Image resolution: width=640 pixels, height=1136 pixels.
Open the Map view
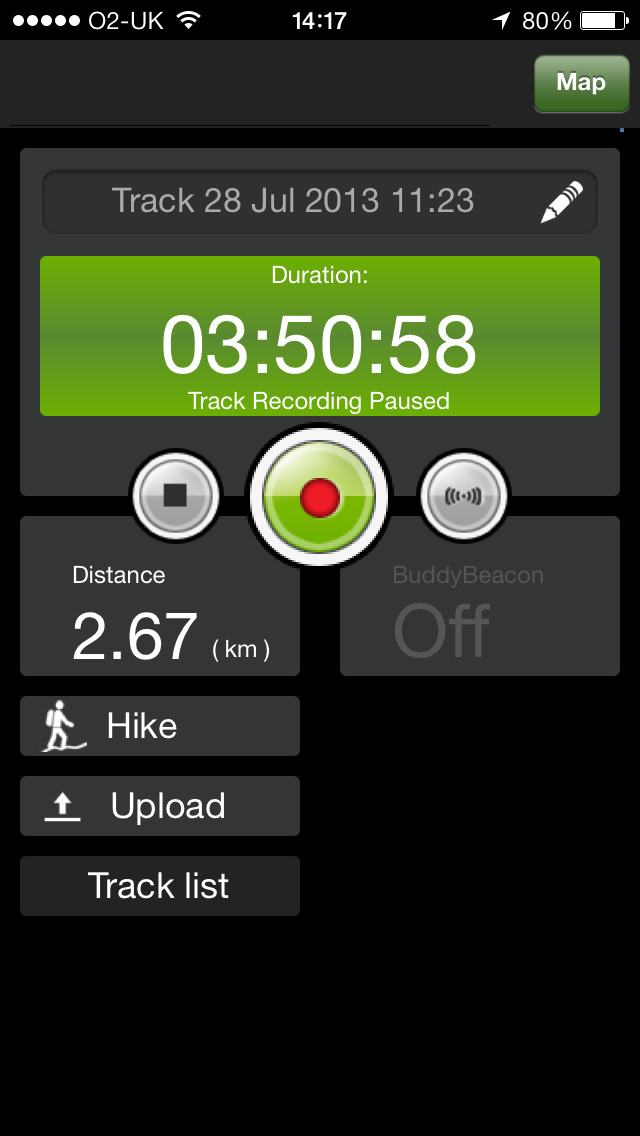(x=581, y=83)
